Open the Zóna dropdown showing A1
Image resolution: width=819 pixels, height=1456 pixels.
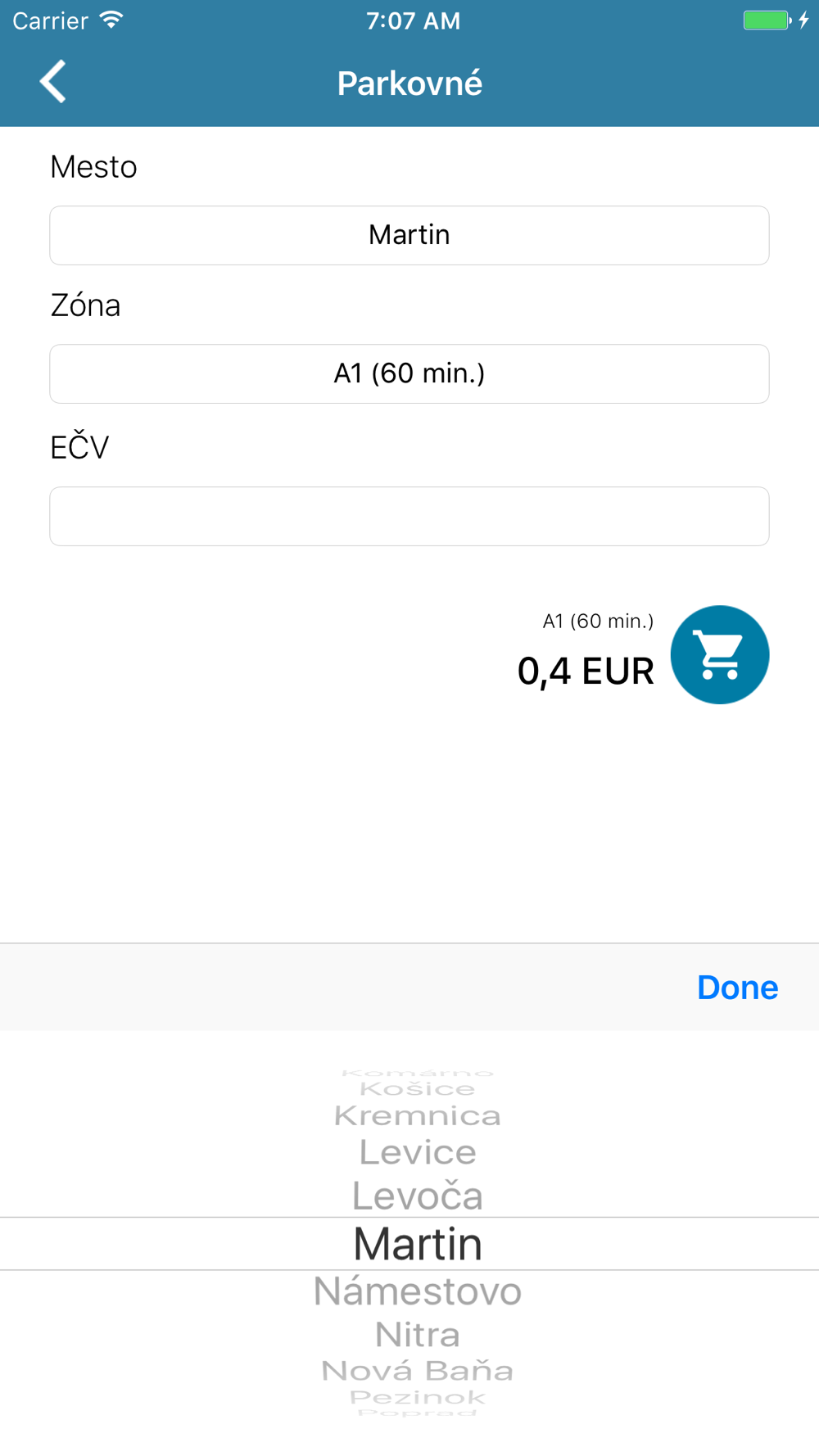tap(409, 373)
